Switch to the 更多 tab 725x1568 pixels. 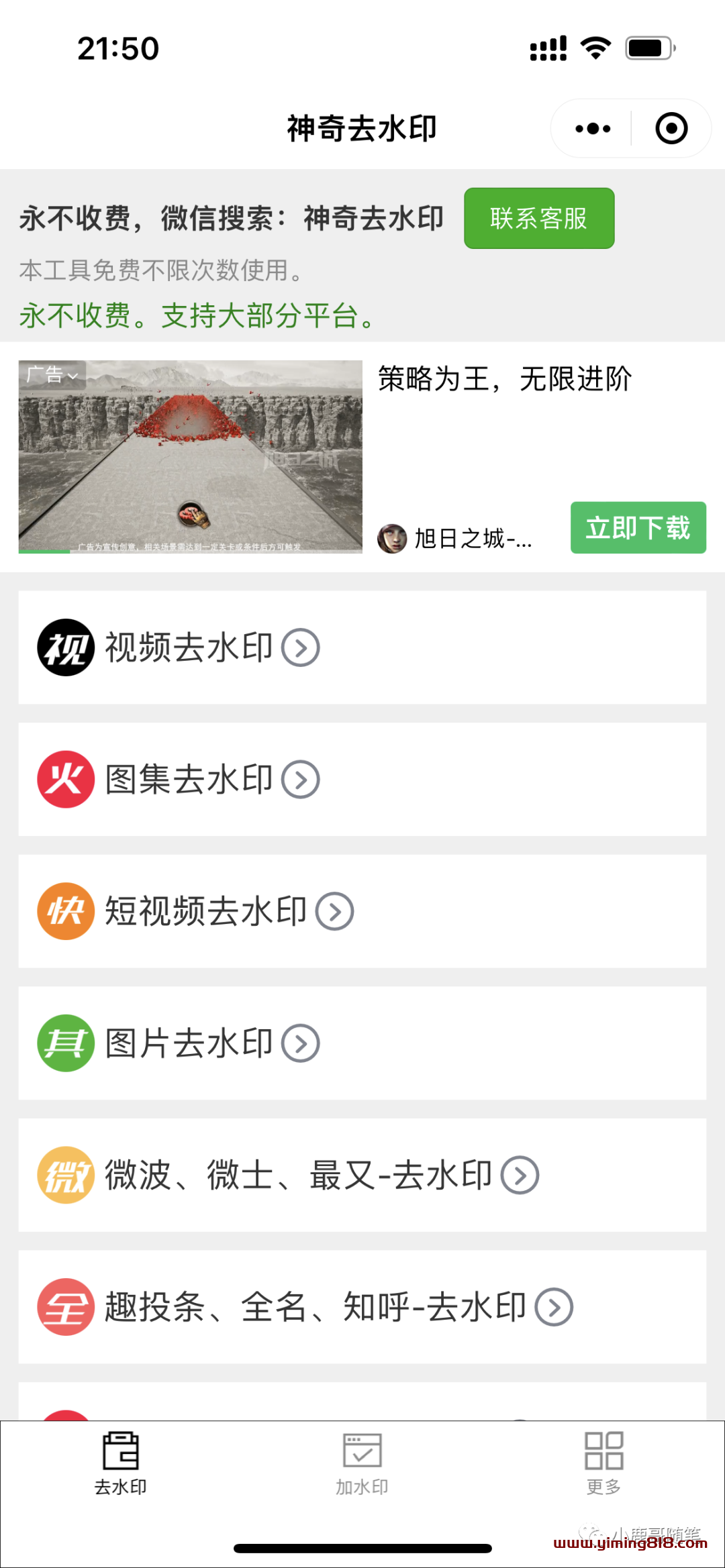[603, 1463]
